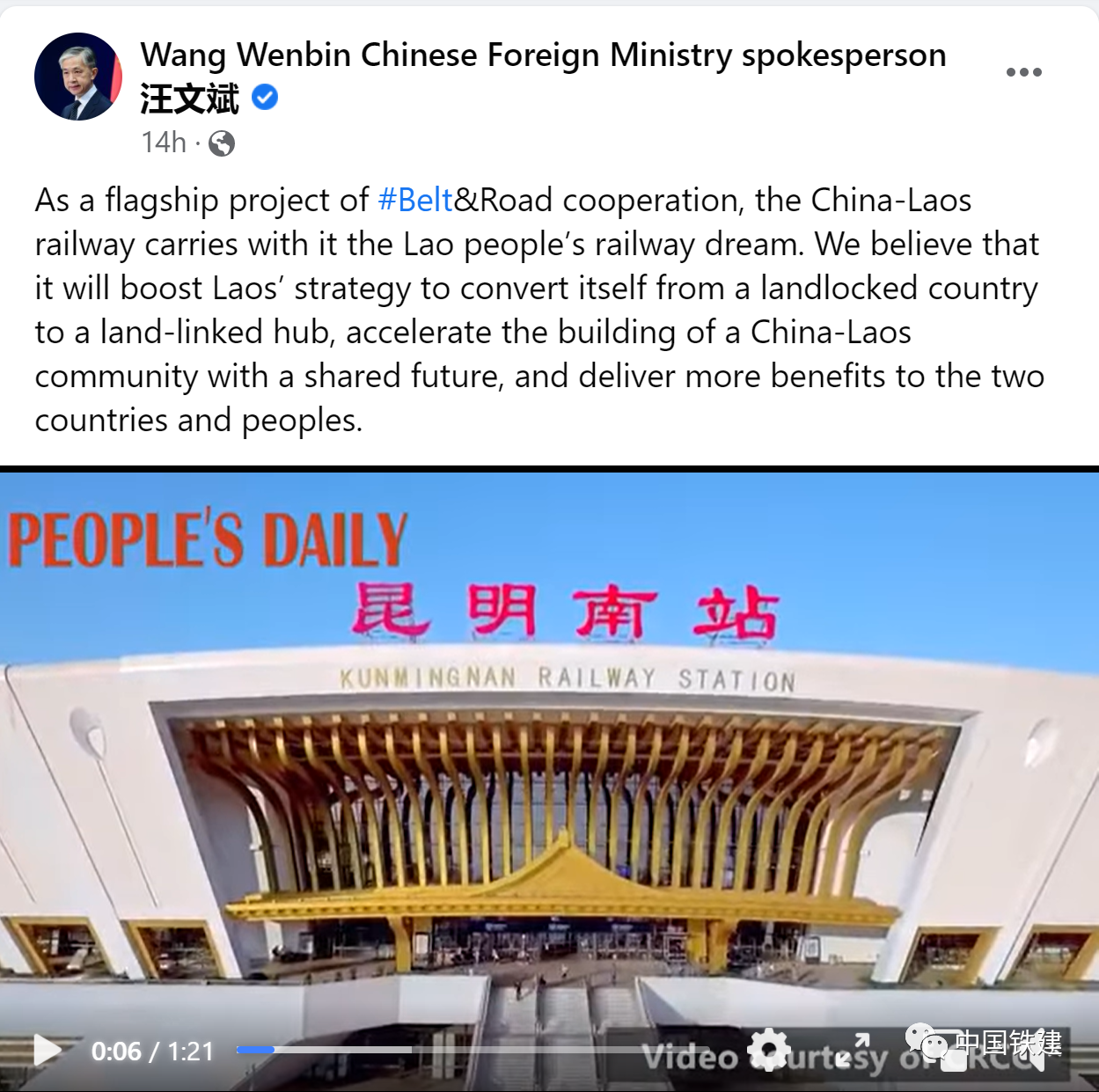The image size is (1099, 1092).
Task: Open Wang Wenbin's profile picture
Action: (x=77, y=77)
